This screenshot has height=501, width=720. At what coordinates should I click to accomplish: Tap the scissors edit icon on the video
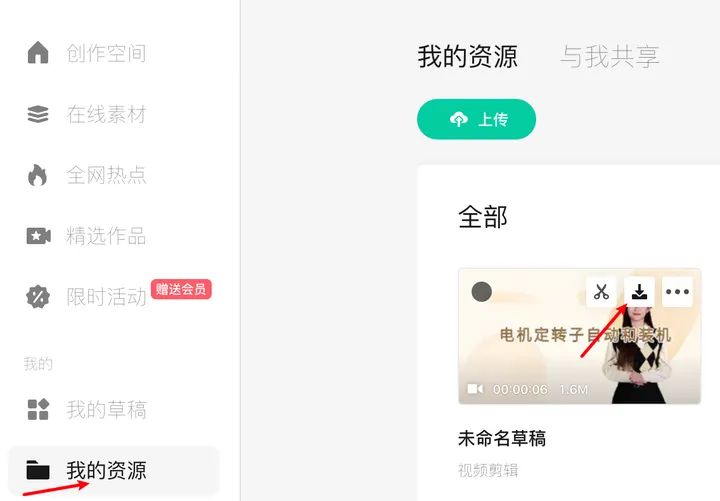tap(601, 292)
